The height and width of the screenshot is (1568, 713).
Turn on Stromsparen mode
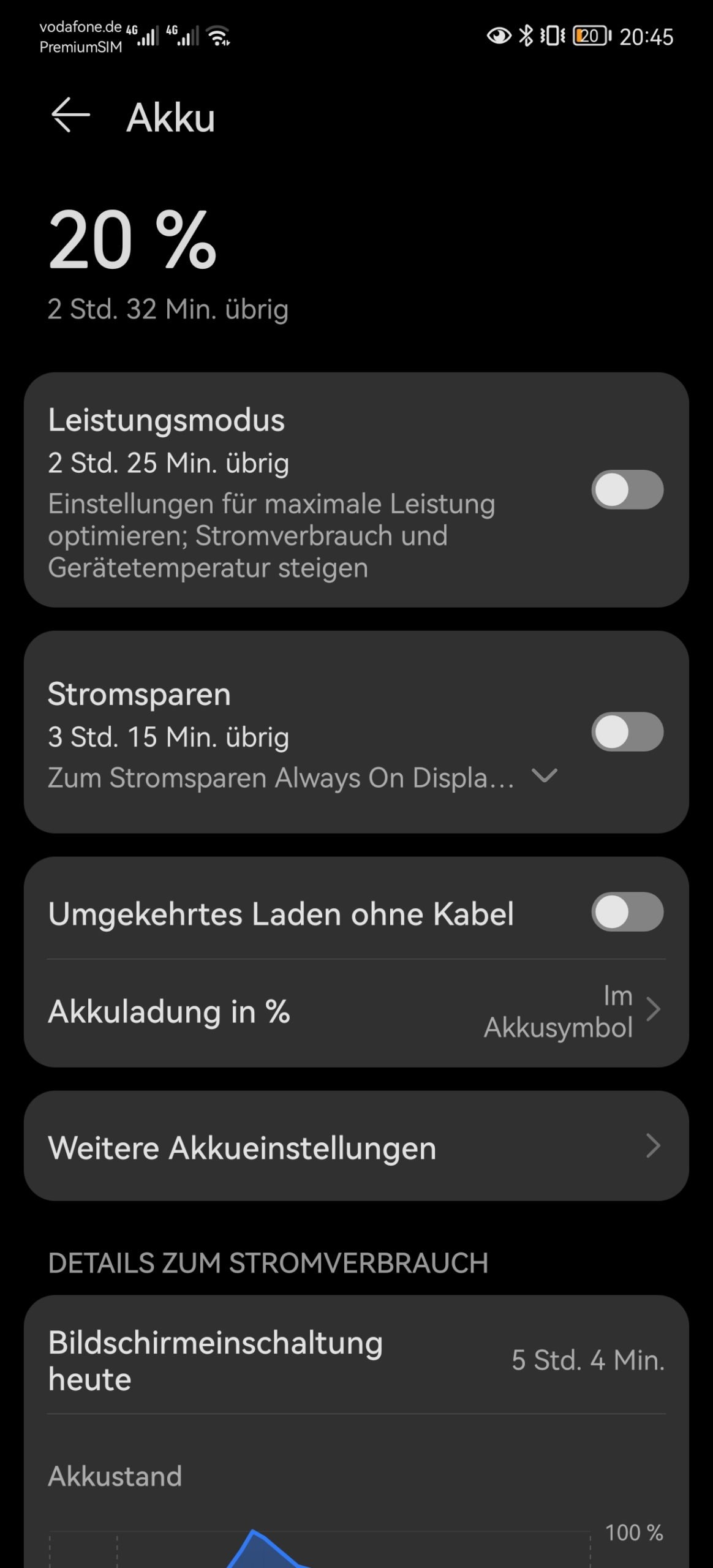(627, 731)
